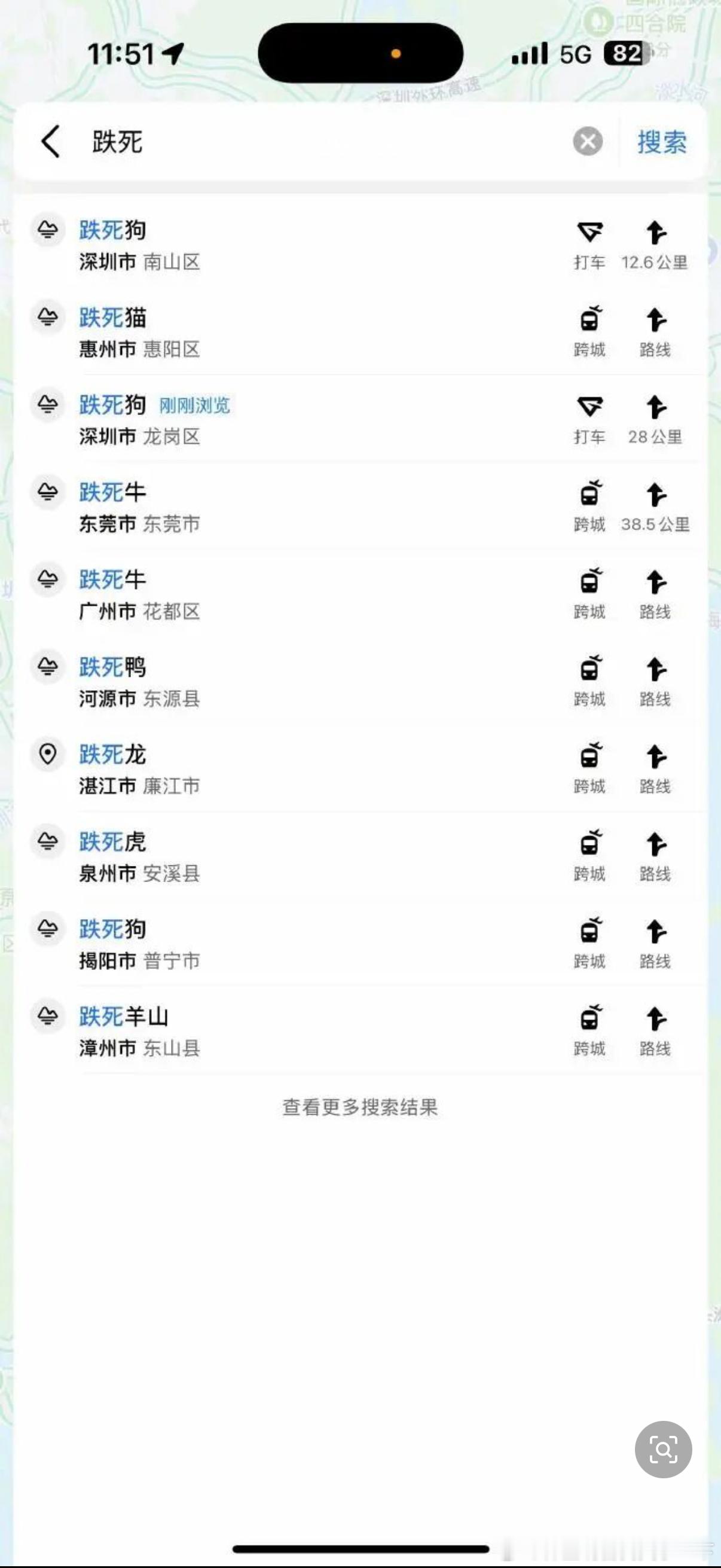The image size is (721, 1568).
Task: Focus the search field containing 跌死
Action: click(329, 142)
